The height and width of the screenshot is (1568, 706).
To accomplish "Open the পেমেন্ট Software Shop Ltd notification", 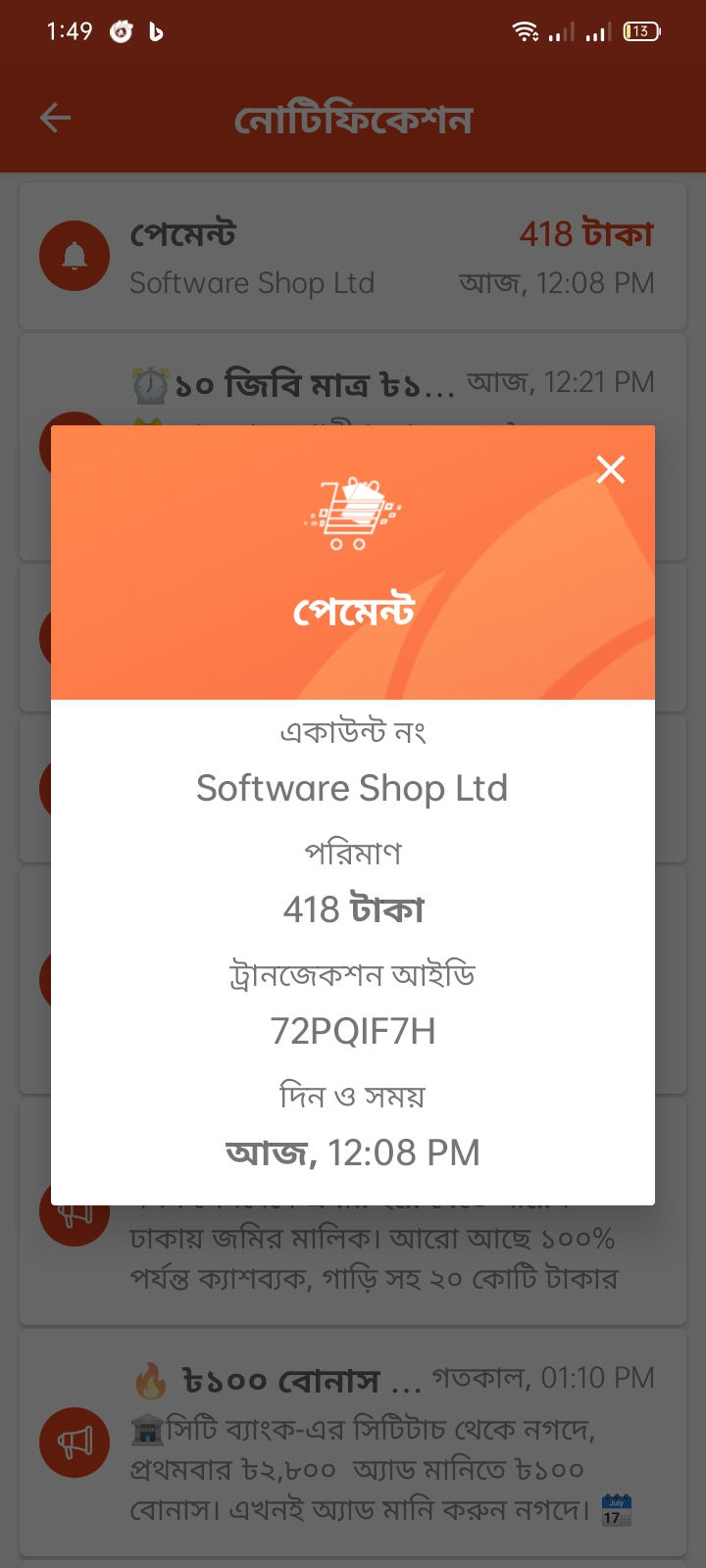I will [353, 257].
